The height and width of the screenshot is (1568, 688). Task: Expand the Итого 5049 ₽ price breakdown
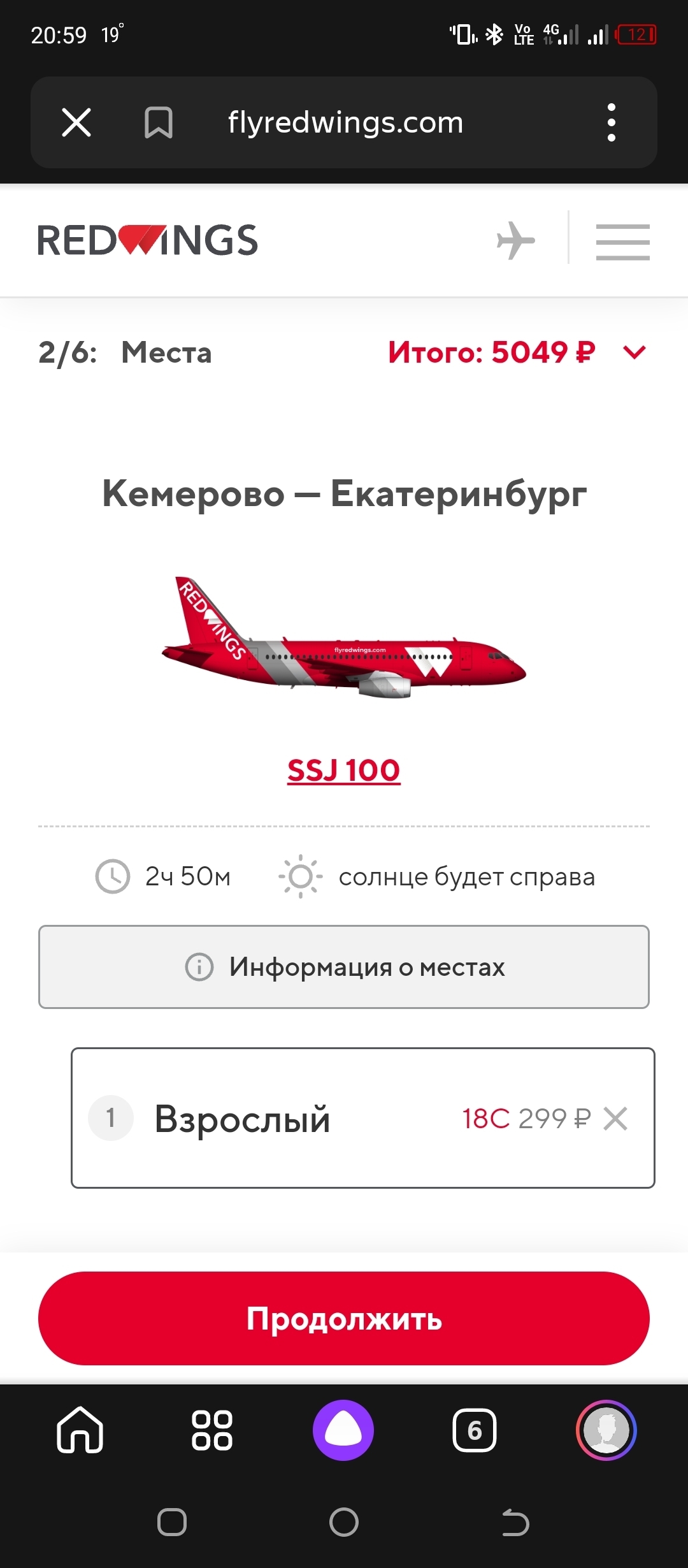[x=634, y=352]
